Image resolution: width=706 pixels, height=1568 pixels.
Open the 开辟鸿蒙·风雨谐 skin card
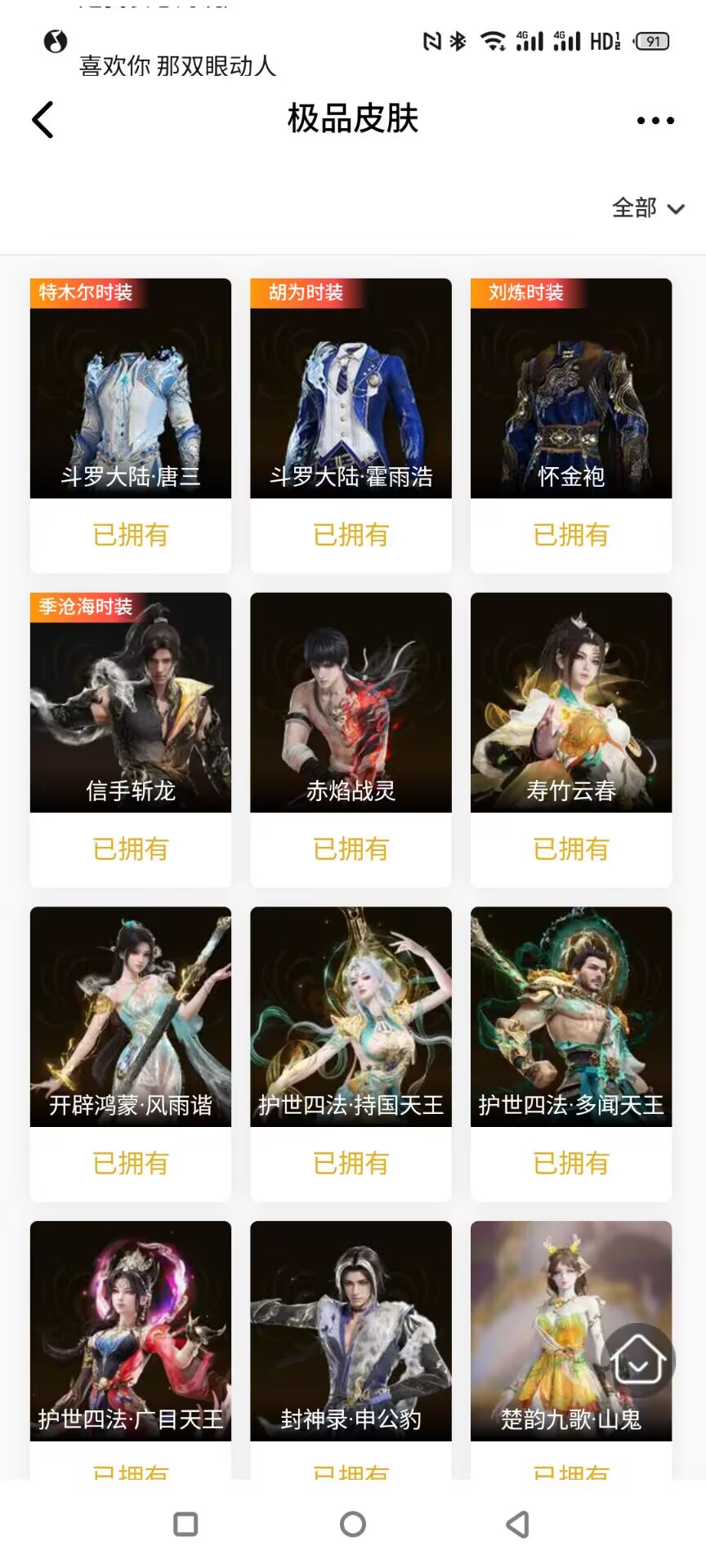pos(131,1017)
